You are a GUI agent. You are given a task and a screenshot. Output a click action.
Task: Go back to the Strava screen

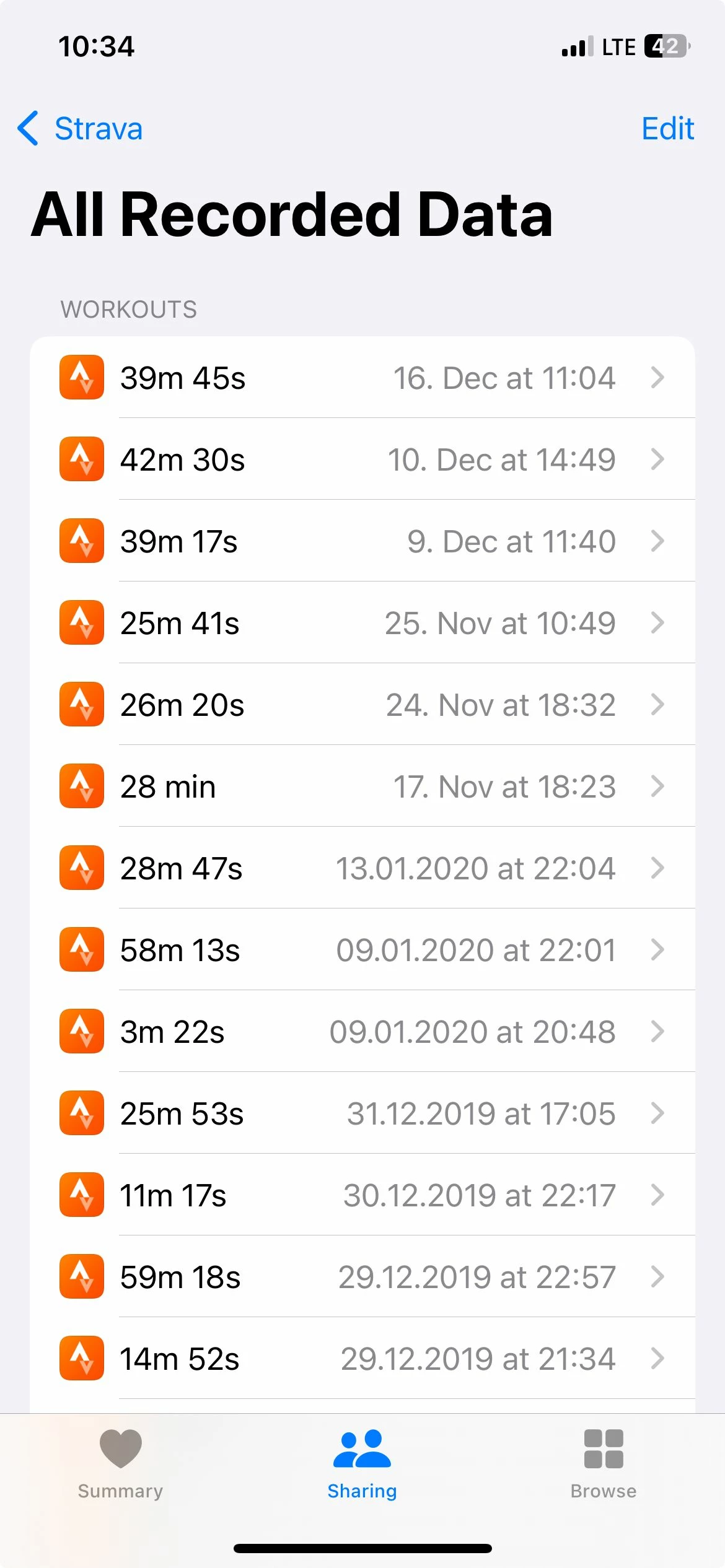pyautogui.click(x=81, y=129)
